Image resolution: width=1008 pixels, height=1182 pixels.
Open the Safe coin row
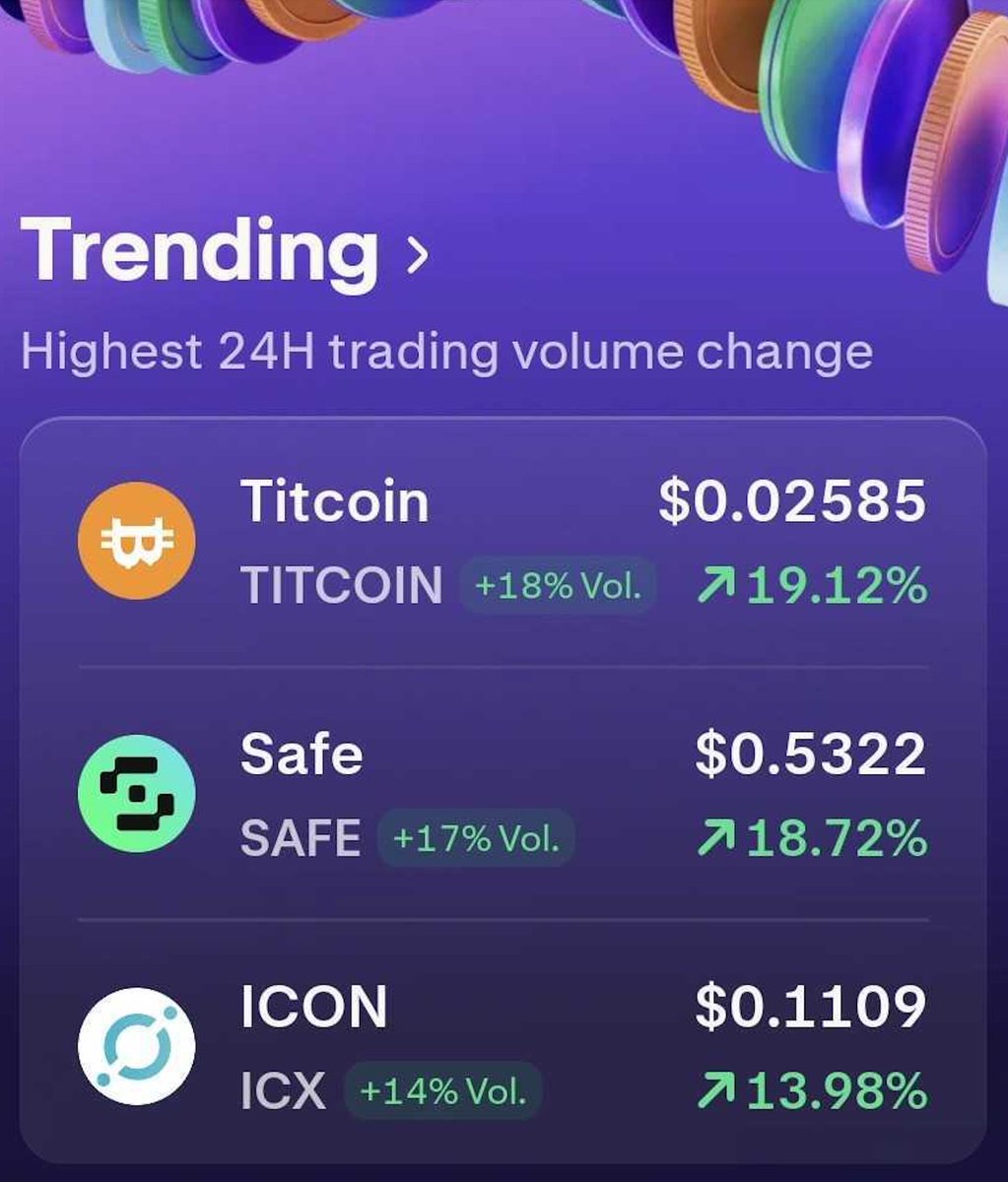click(503, 795)
